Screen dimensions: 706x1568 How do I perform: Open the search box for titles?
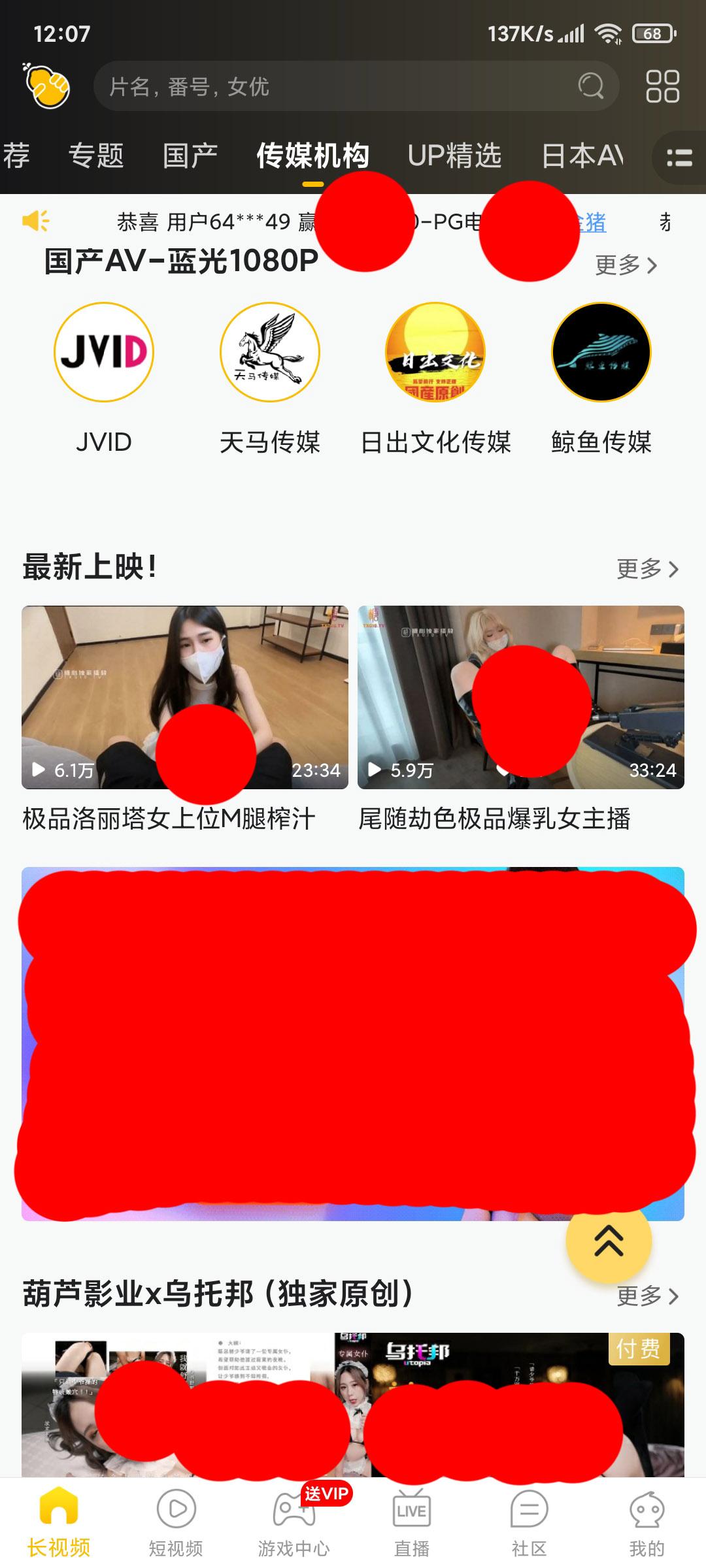tap(340, 86)
